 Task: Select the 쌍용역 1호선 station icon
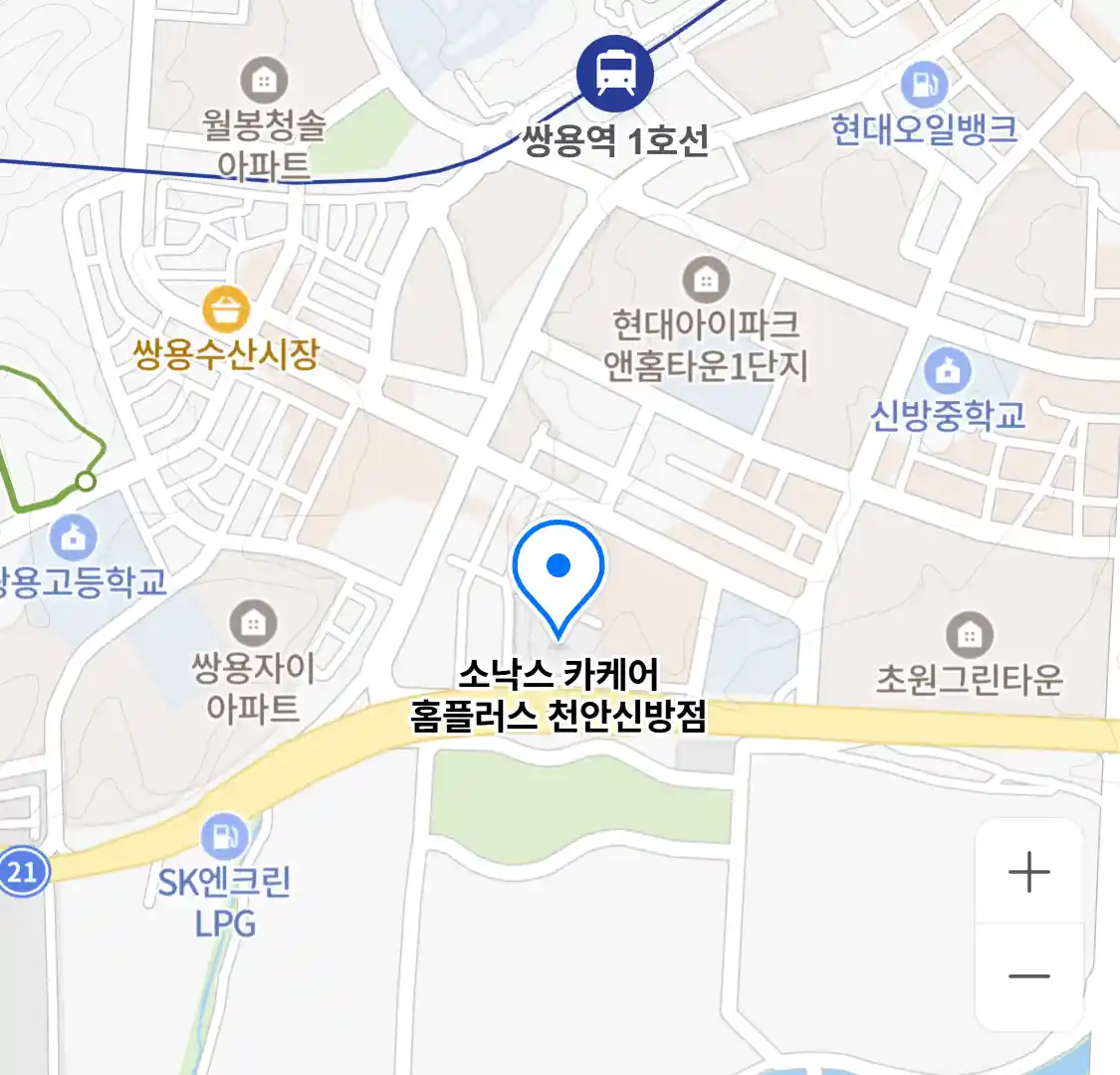pos(615,73)
